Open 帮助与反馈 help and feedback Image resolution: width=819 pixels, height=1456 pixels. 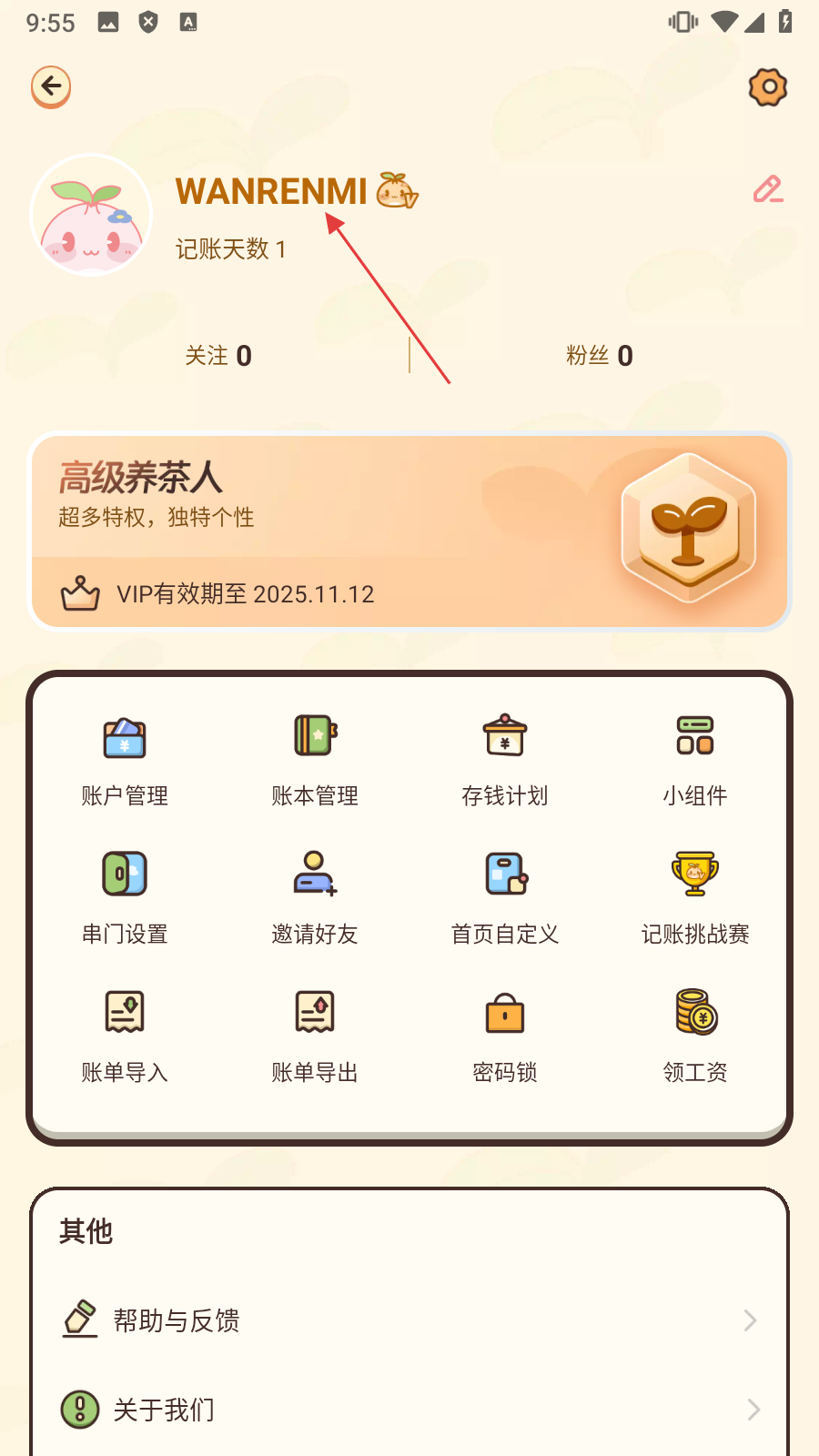pos(409,1320)
